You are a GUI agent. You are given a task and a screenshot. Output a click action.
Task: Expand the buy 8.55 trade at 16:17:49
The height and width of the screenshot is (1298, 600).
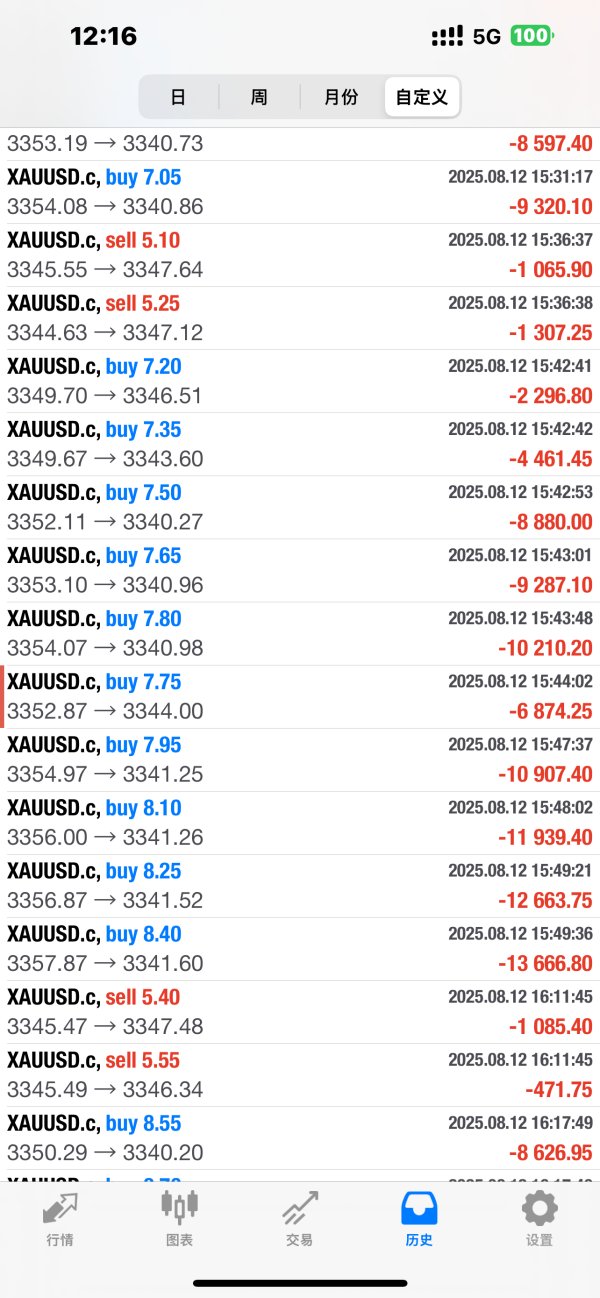pos(300,1138)
